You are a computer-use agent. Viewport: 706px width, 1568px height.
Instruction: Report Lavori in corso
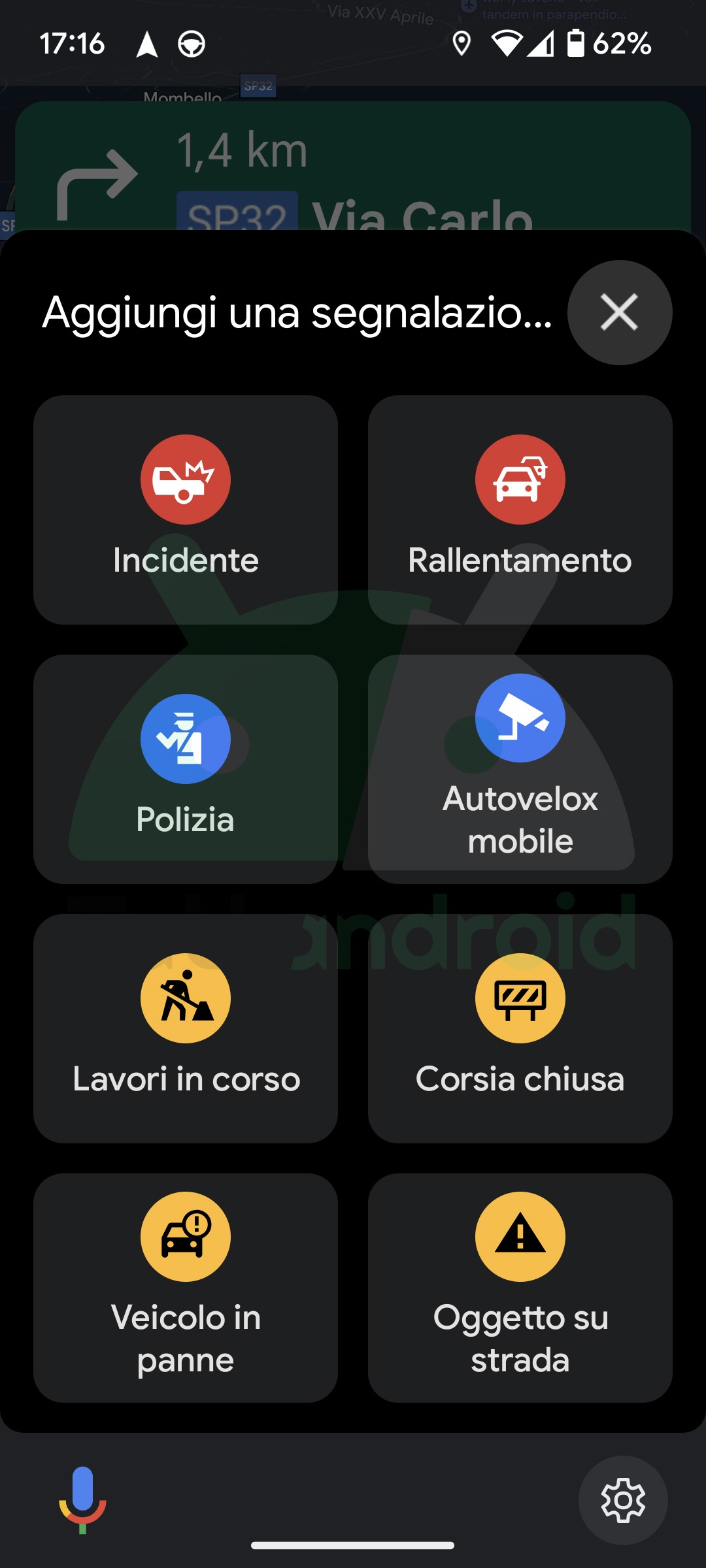coord(186,1028)
